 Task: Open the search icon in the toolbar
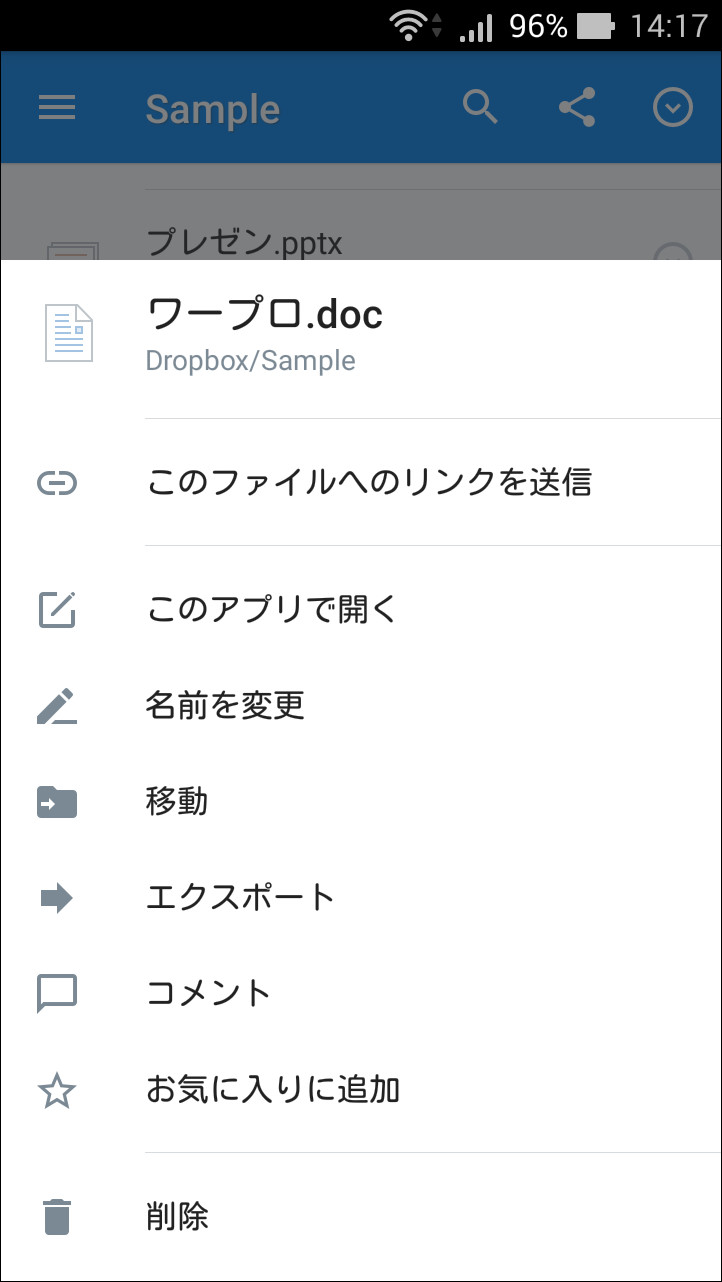point(481,107)
